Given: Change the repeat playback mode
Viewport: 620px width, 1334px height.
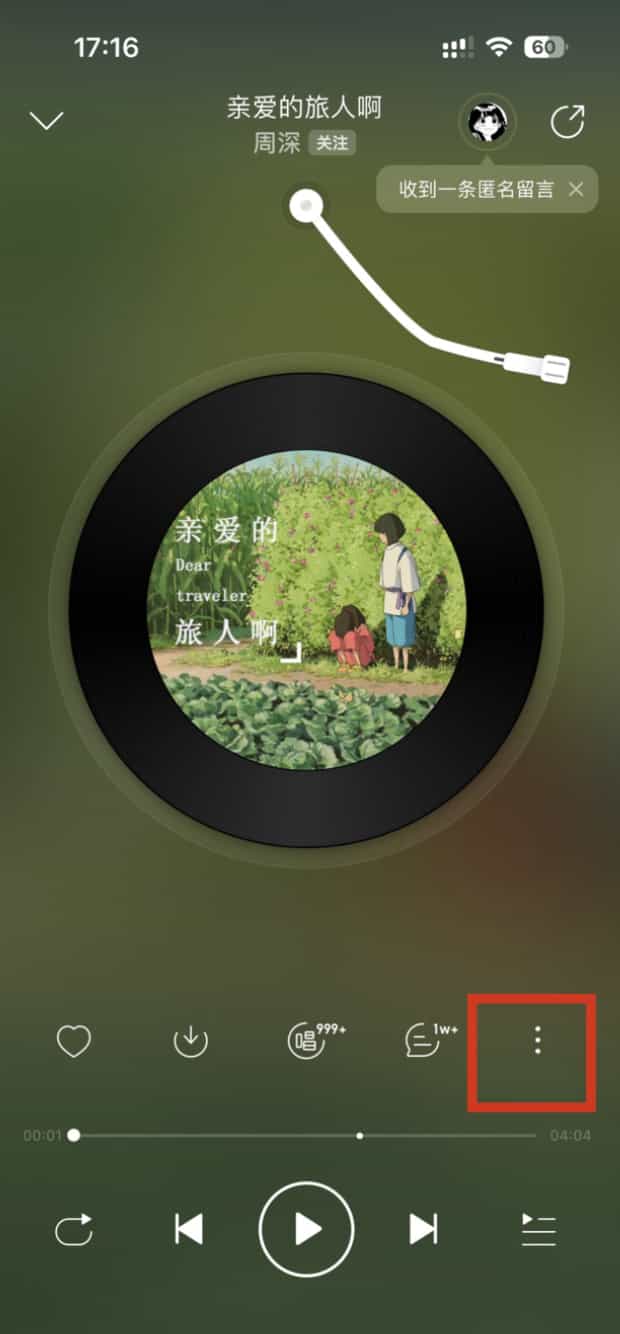Looking at the screenshot, I should click(74, 1229).
